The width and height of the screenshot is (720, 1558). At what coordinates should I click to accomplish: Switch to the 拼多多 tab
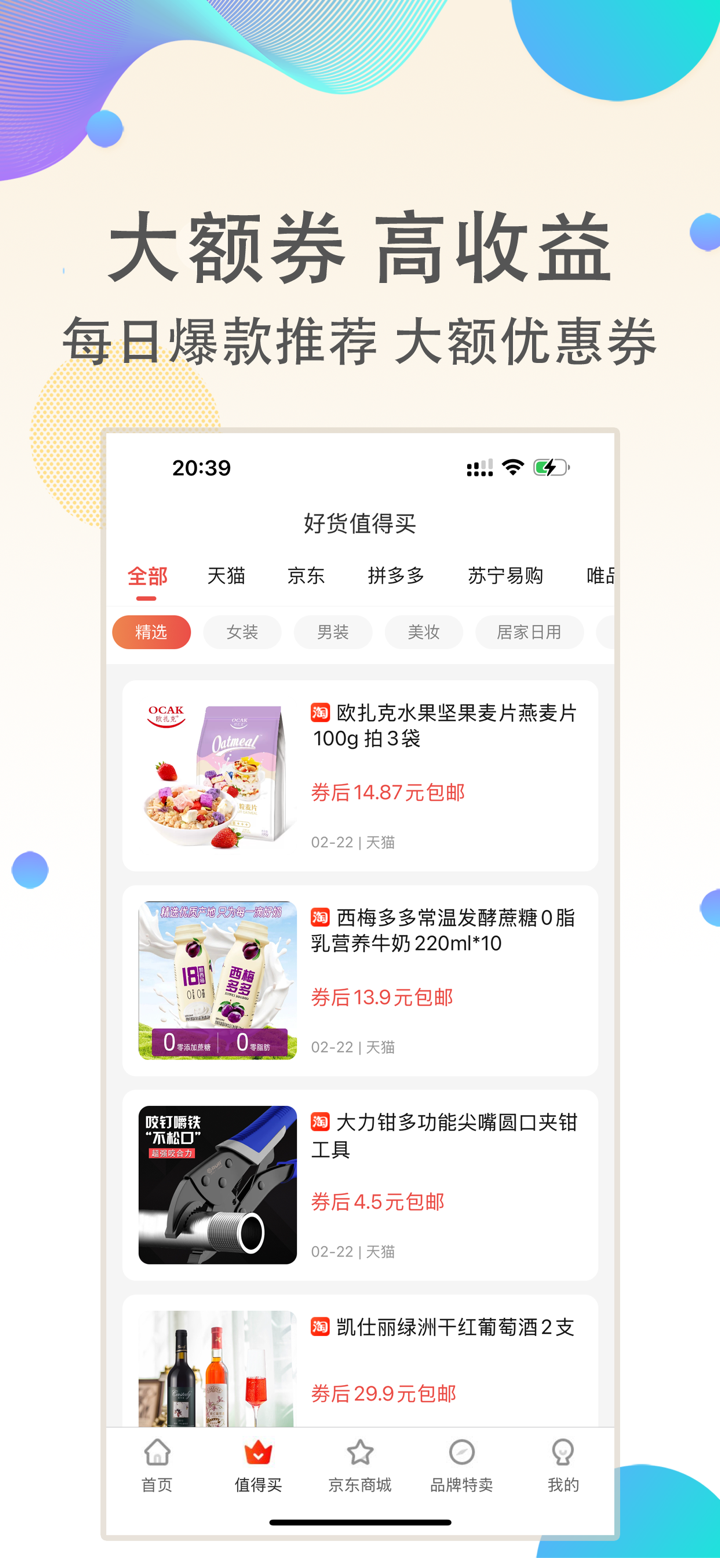coord(395,576)
